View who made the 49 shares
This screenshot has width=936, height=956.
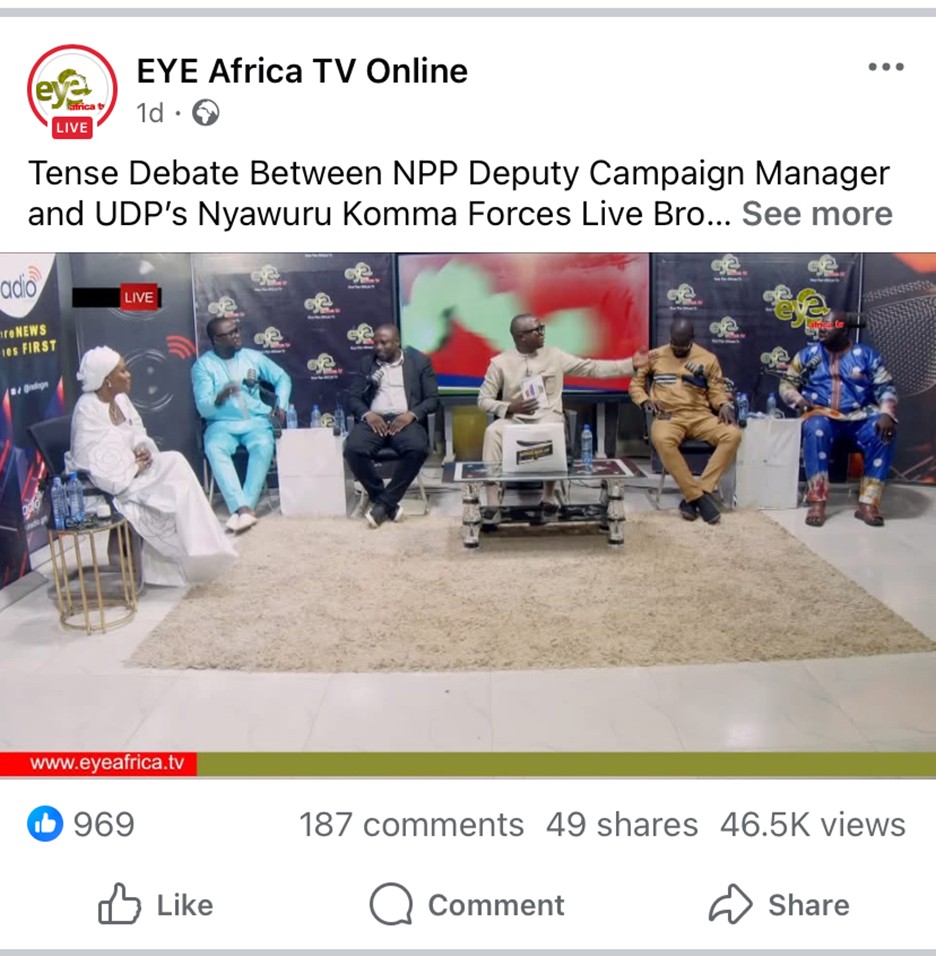click(621, 825)
